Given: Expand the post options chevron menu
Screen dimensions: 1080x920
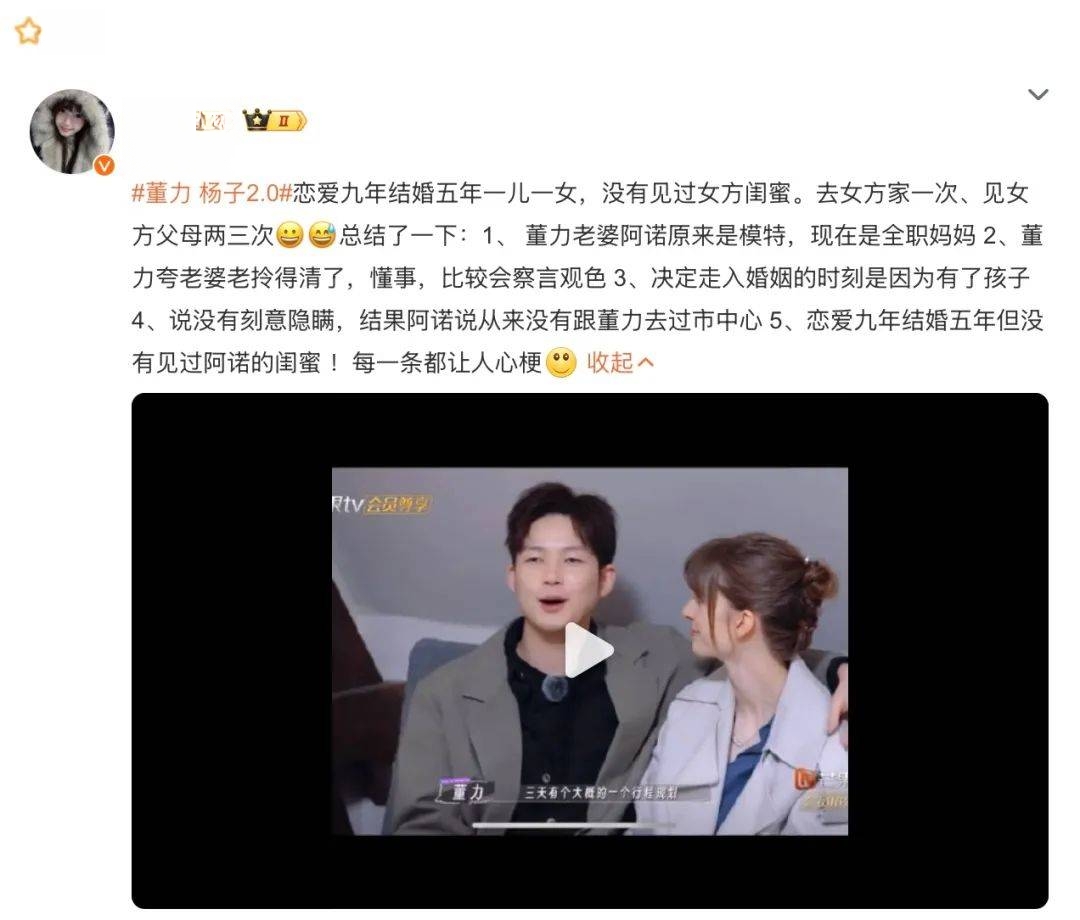Looking at the screenshot, I should tap(1038, 95).
